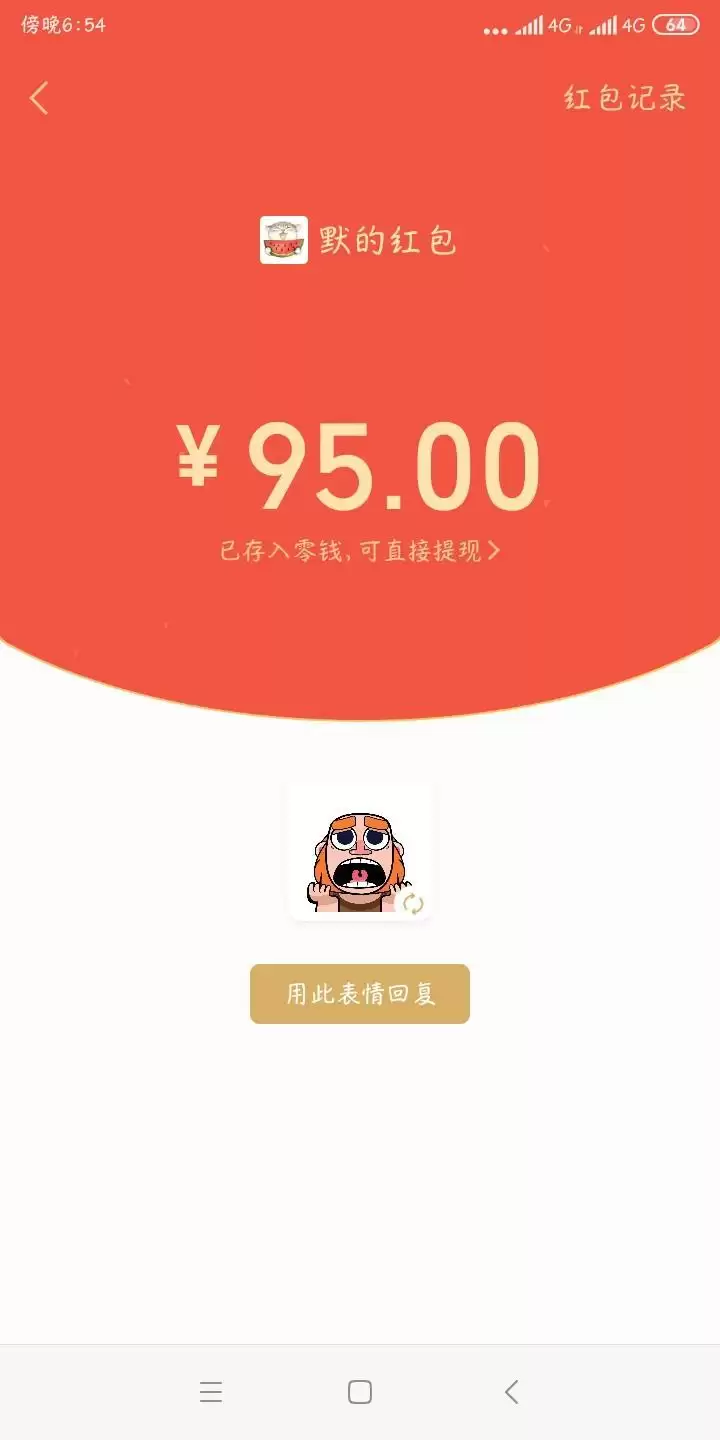
Task: Go to the home screen
Action: tap(360, 1392)
